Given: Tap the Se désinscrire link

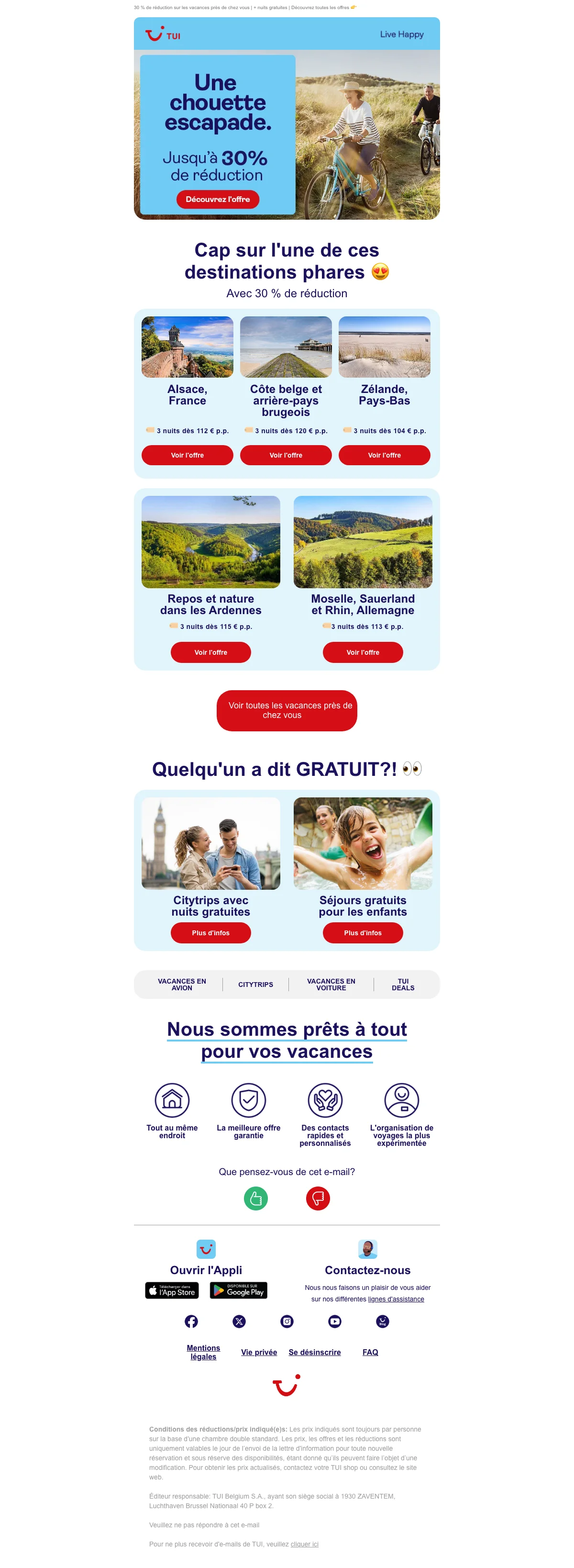Looking at the screenshot, I should tap(314, 1352).
